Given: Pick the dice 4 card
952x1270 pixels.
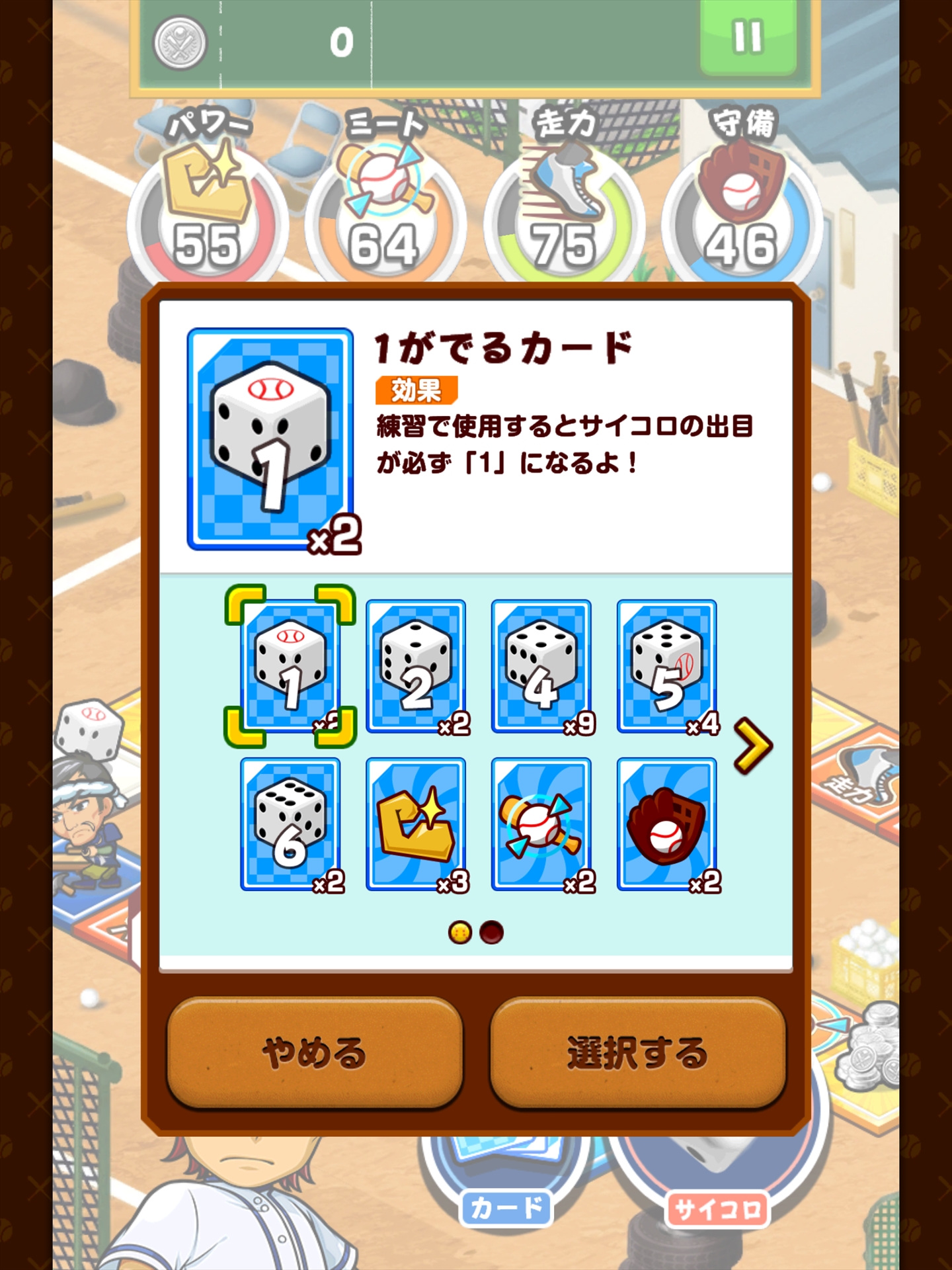Looking at the screenshot, I should coord(541,666).
